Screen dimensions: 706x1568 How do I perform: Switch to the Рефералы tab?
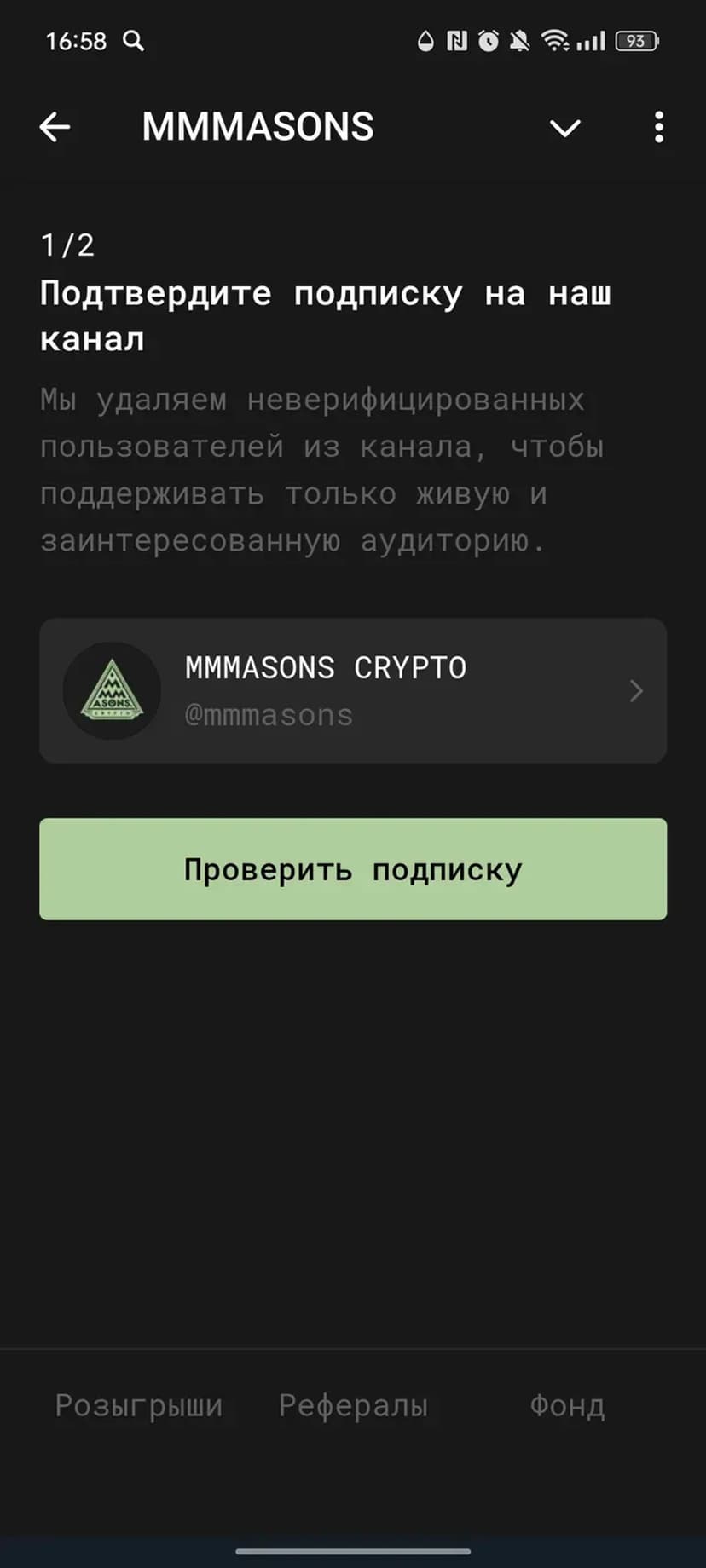tap(353, 1405)
